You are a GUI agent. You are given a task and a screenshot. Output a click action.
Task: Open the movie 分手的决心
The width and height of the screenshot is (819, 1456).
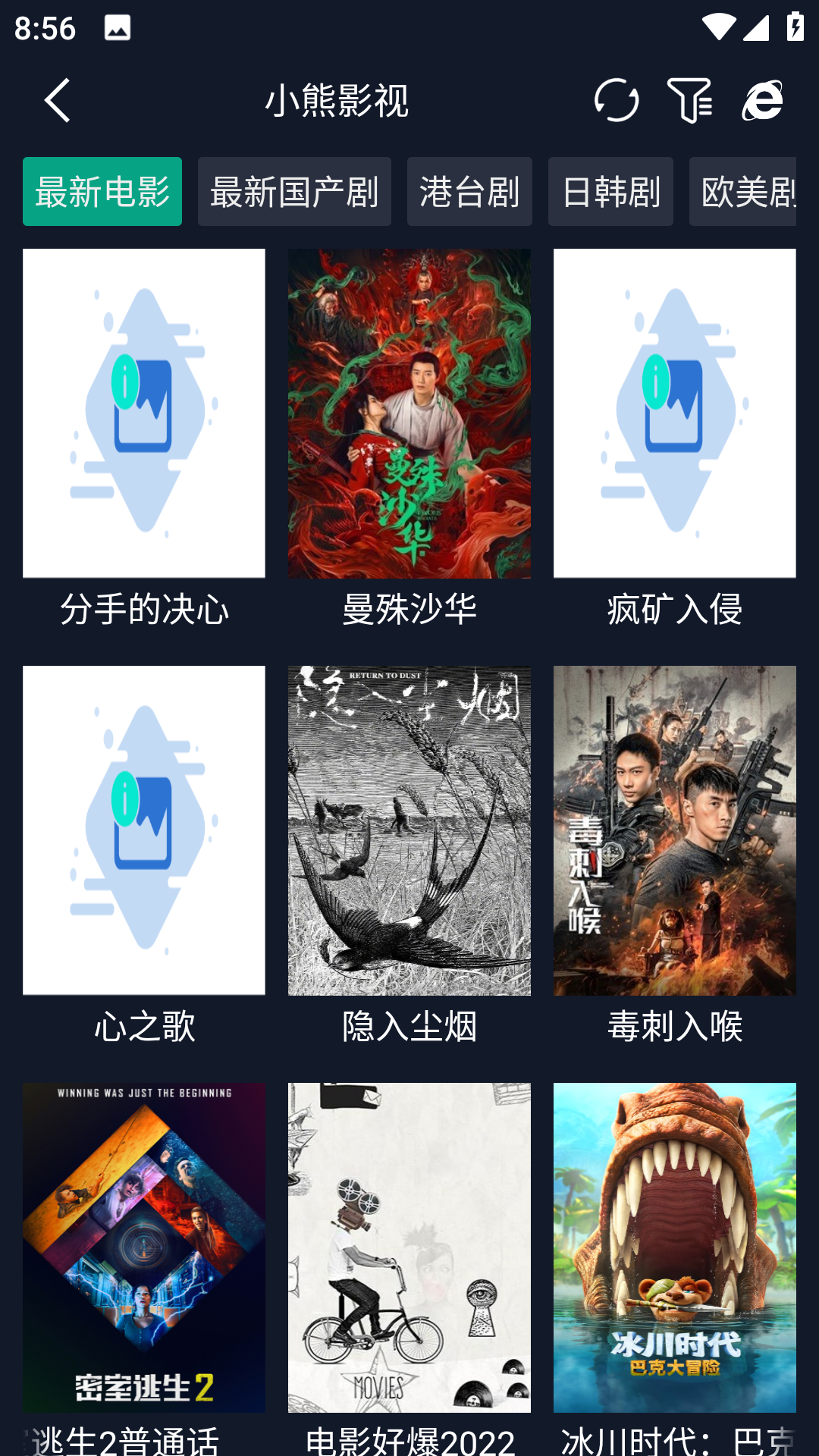pyautogui.click(x=144, y=413)
